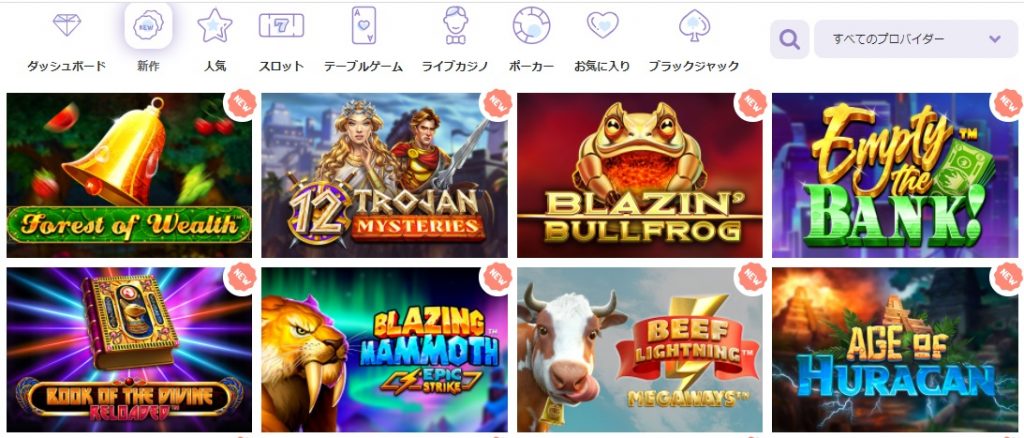Open the search icon
Viewport: 1024px width, 438px height.
tap(789, 39)
